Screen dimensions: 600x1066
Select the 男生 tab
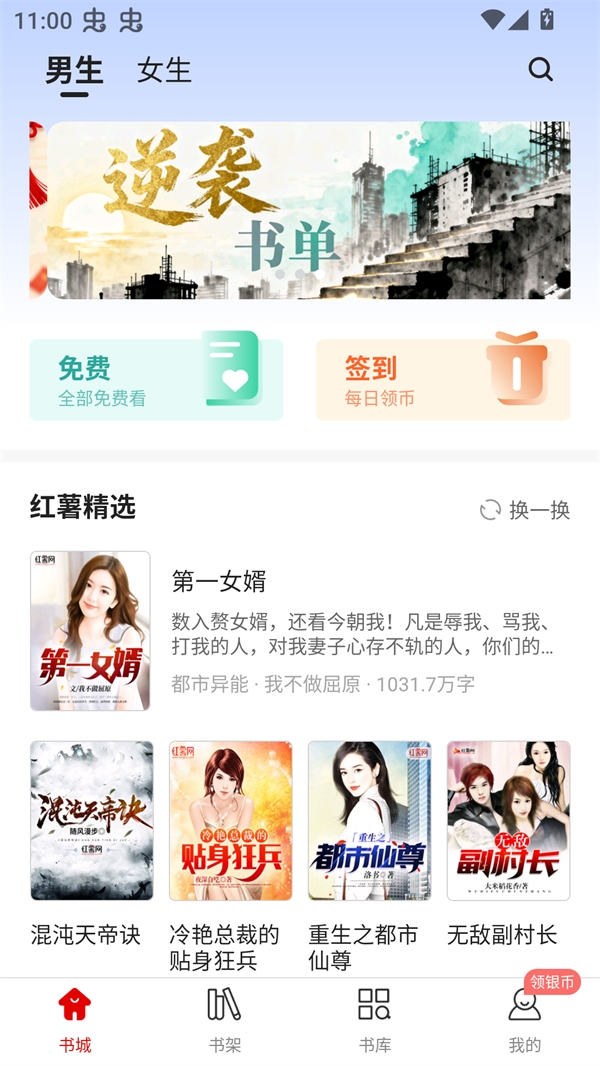74,70
